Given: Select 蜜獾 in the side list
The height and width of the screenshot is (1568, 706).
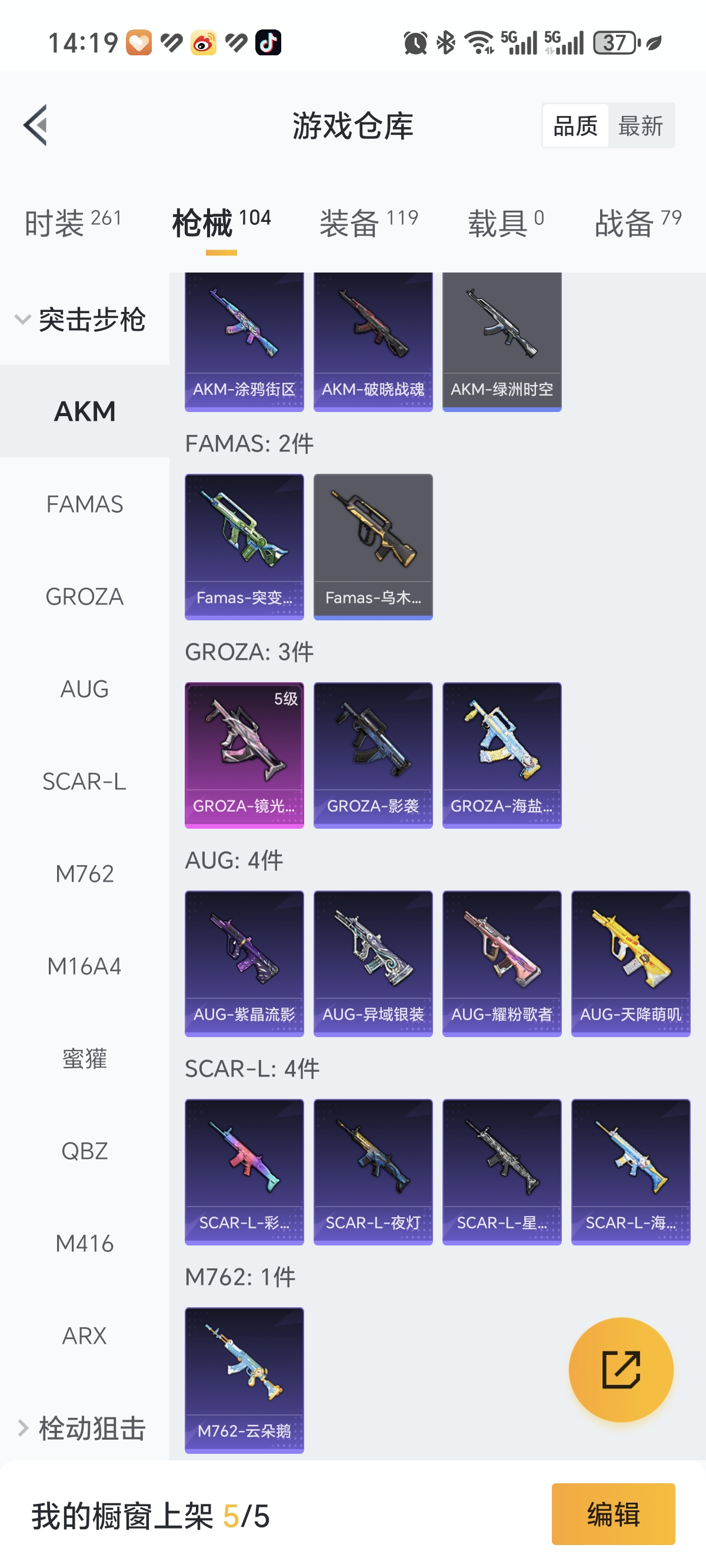Looking at the screenshot, I should pyautogui.click(x=85, y=1058).
